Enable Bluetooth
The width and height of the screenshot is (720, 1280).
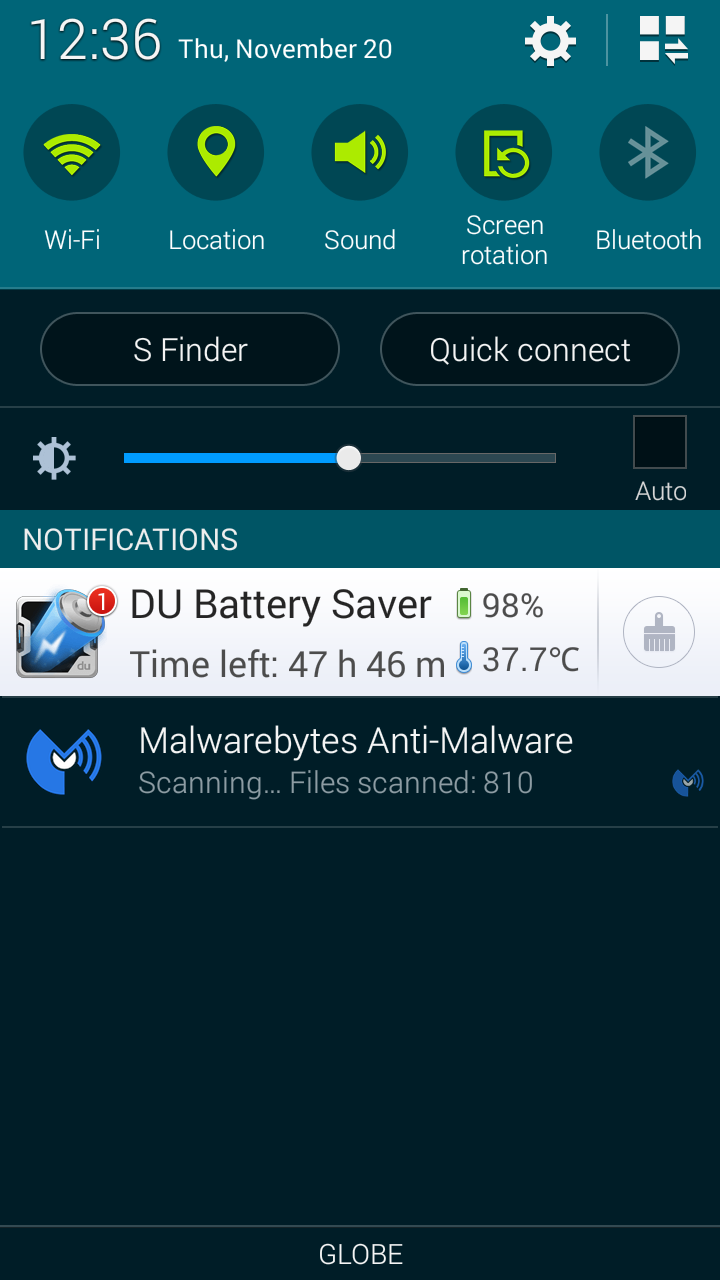point(647,153)
